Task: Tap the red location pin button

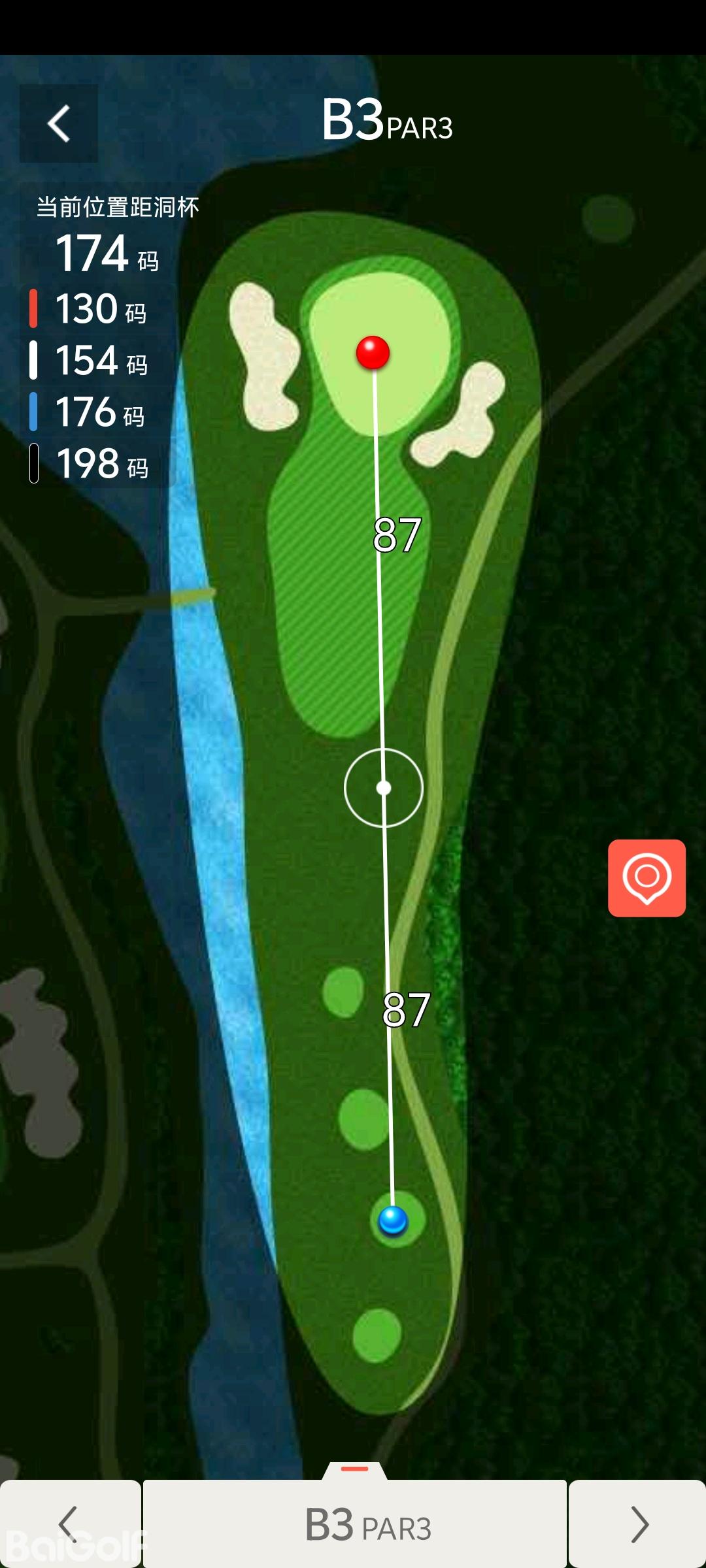Action: pos(647,878)
